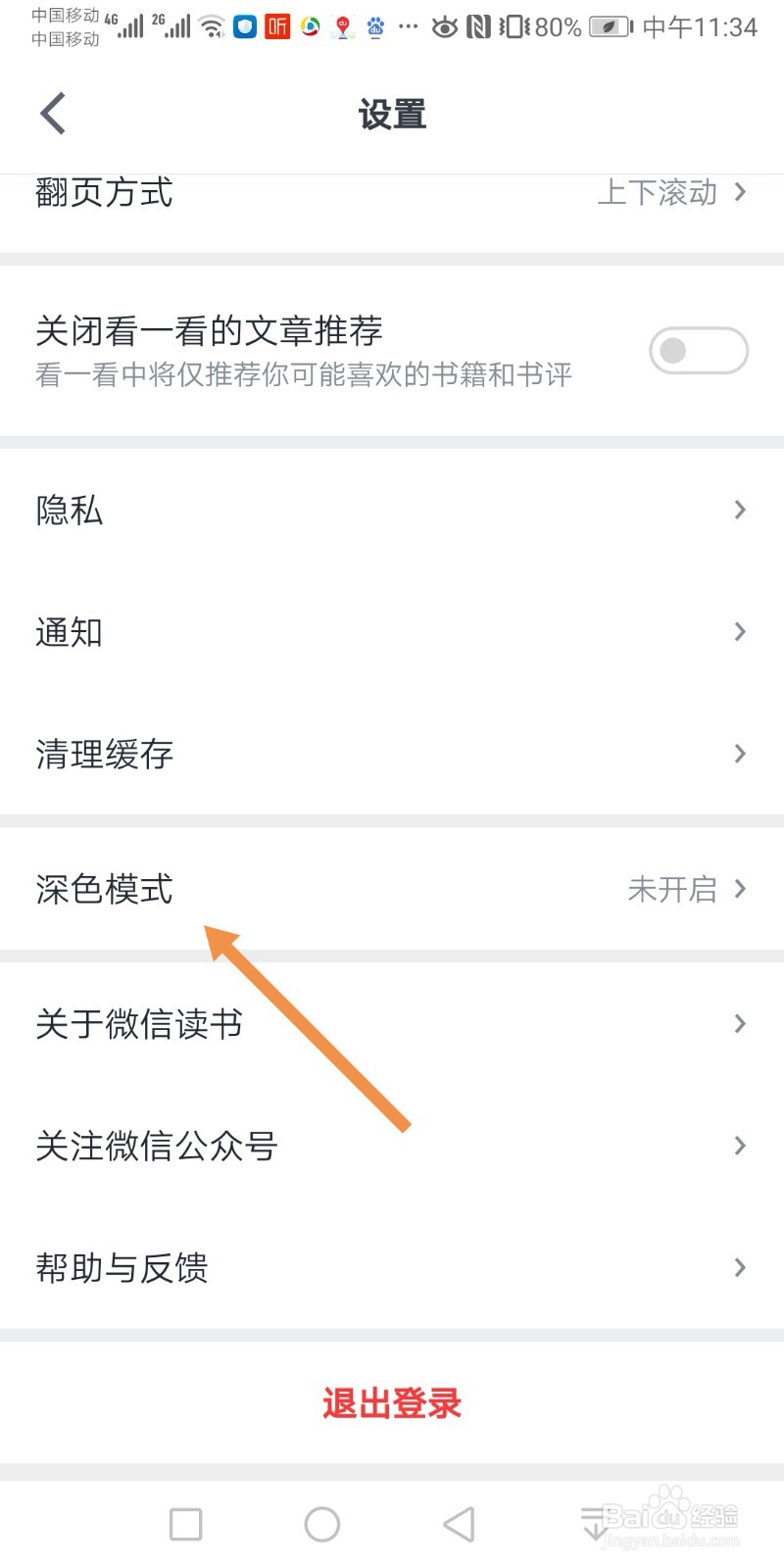Tap 退出登录 to log out
Screen dimensions: 784x1568
390,1403
